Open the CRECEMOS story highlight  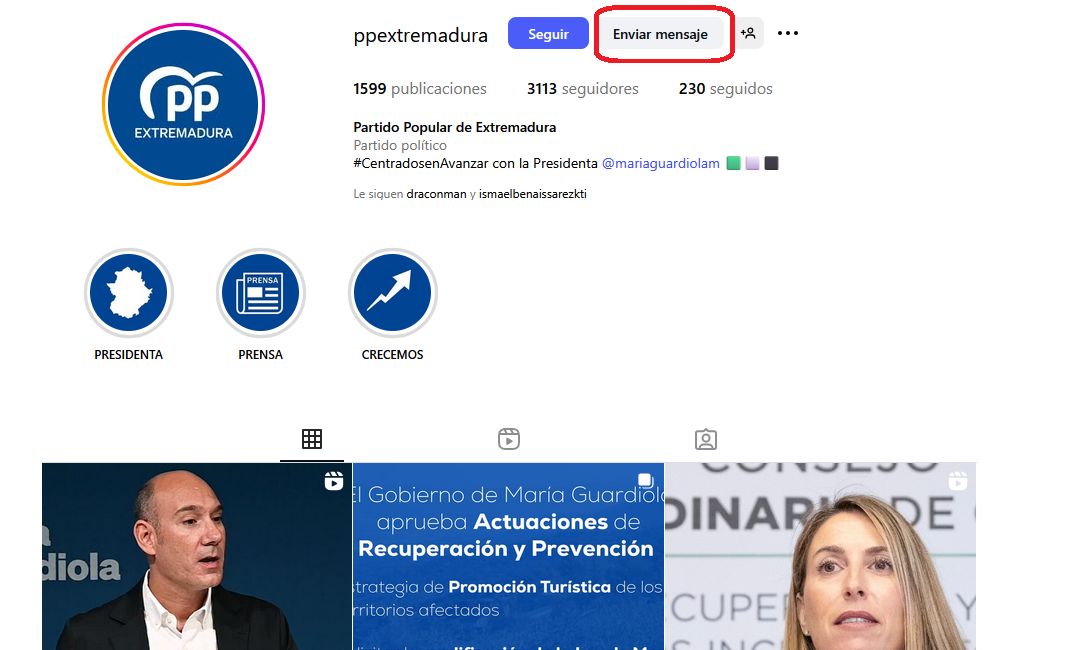tap(393, 294)
